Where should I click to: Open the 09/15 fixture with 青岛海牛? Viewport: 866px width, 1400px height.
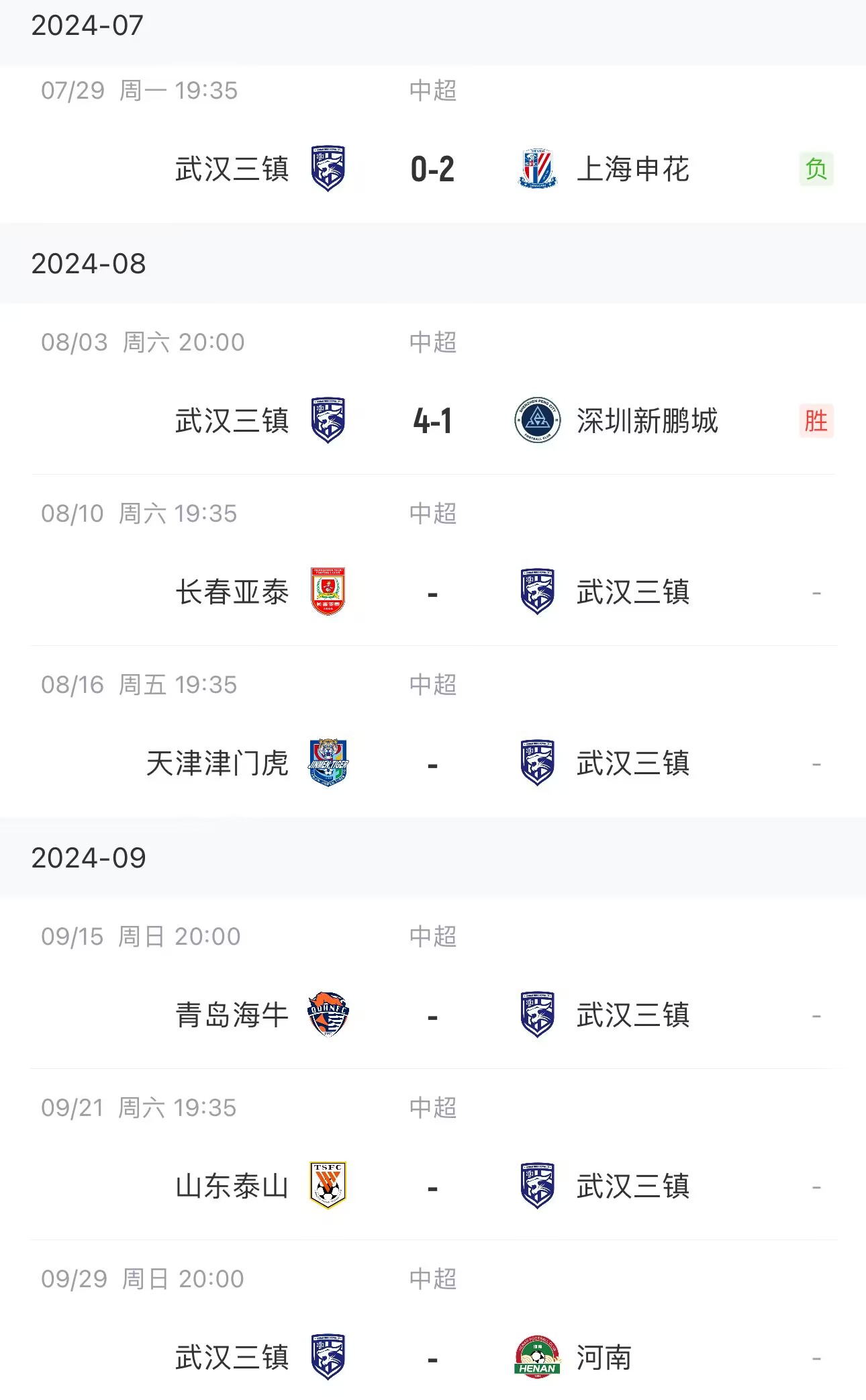point(432,1015)
